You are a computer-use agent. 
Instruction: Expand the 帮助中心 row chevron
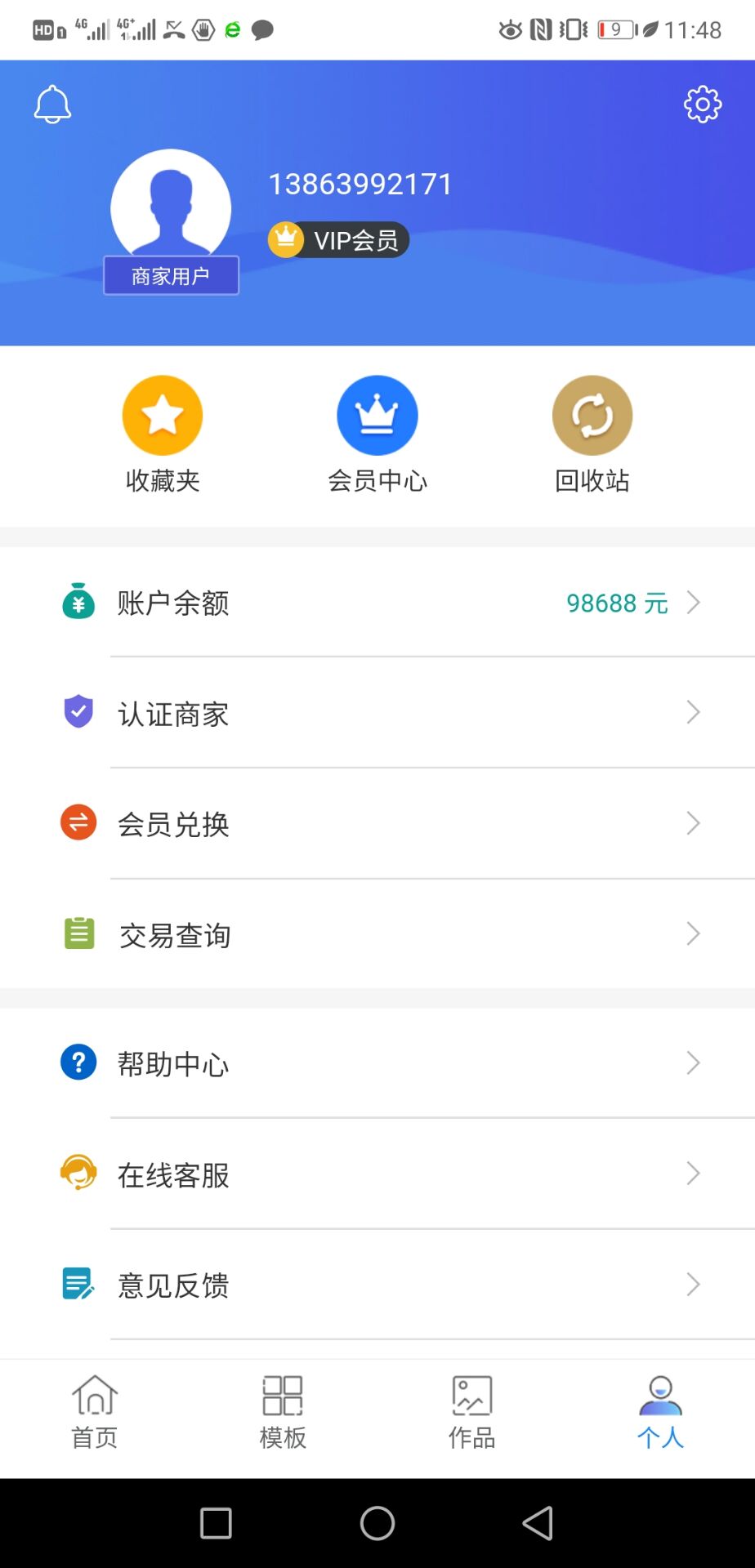694,1063
